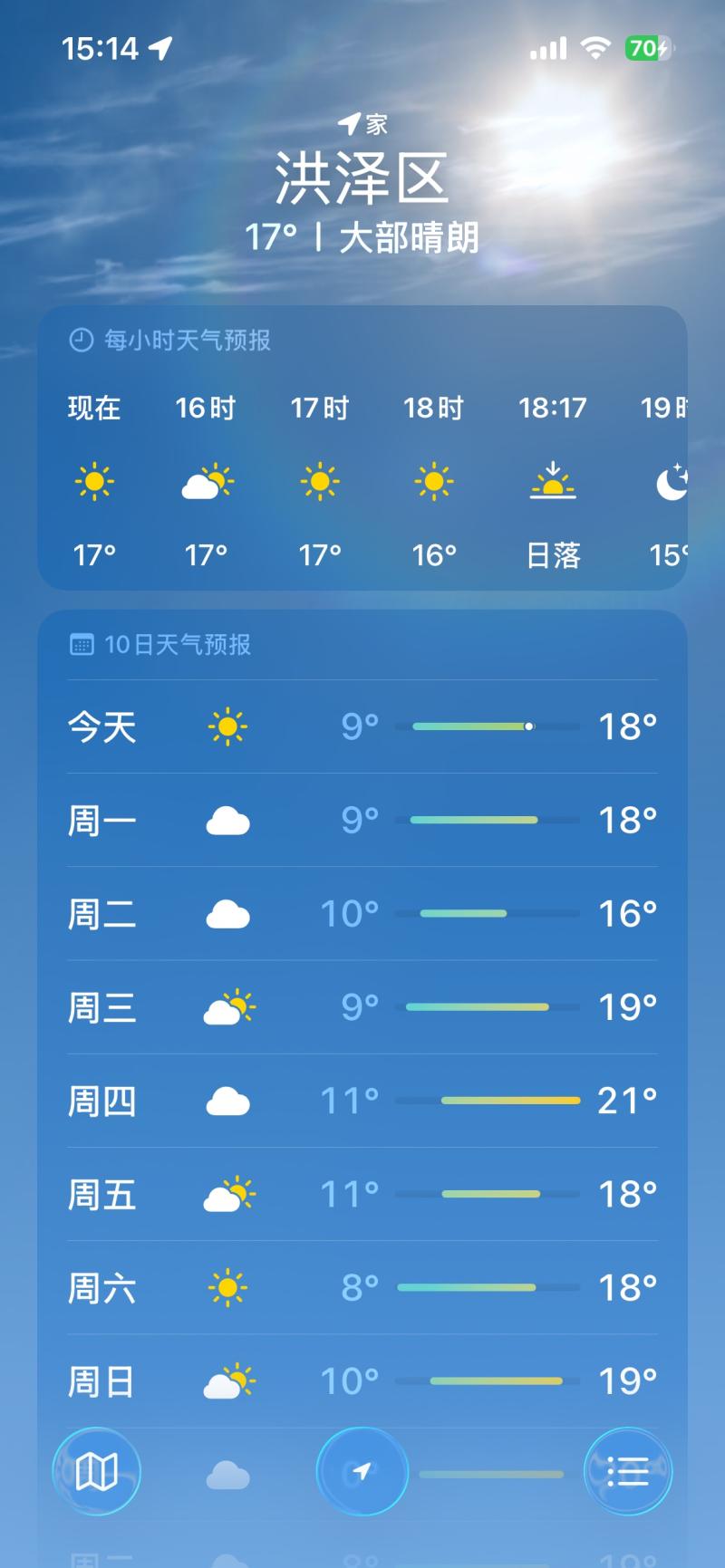725x1568 pixels.
Task: Show Thursday (周四) forecast details
Action: pos(362,1101)
